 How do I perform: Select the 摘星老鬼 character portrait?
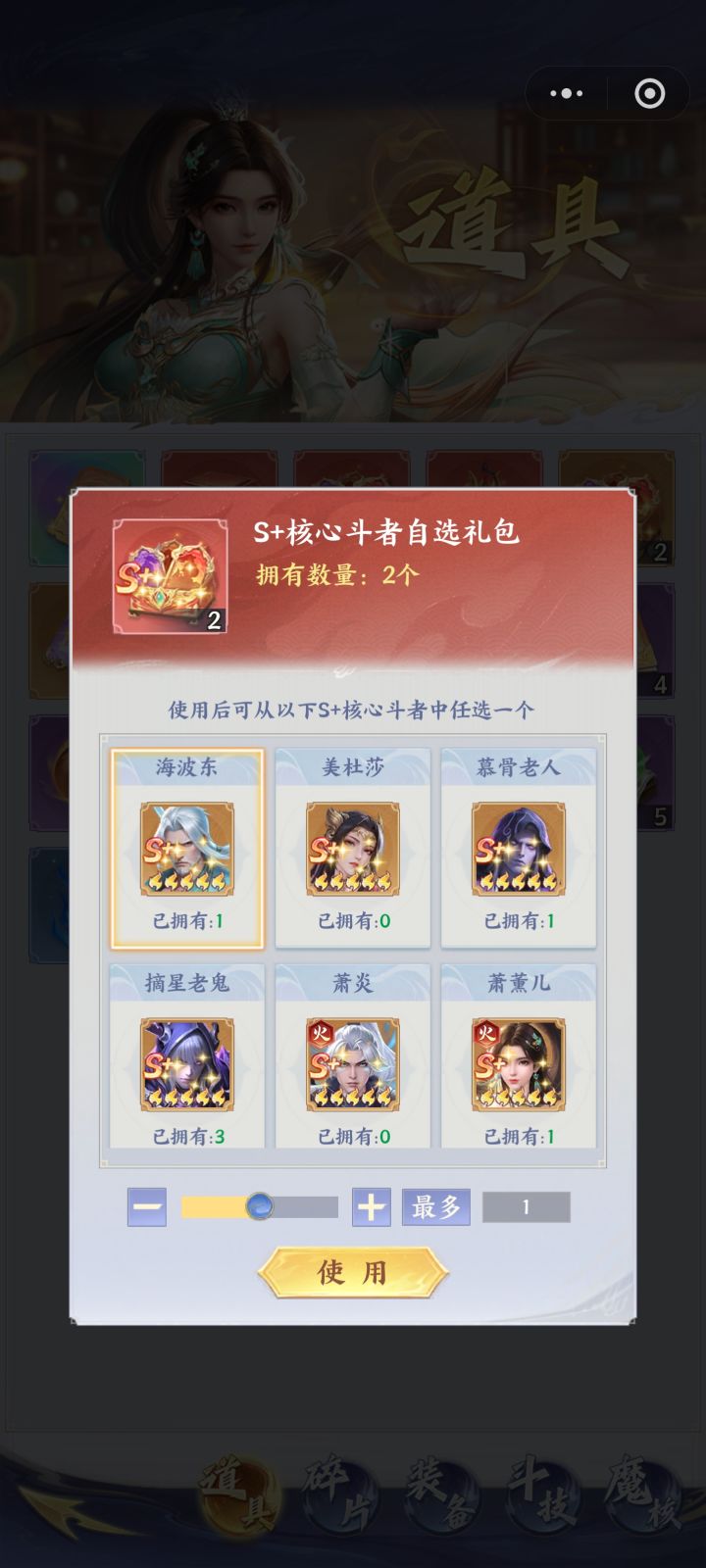[x=188, y=1065]
